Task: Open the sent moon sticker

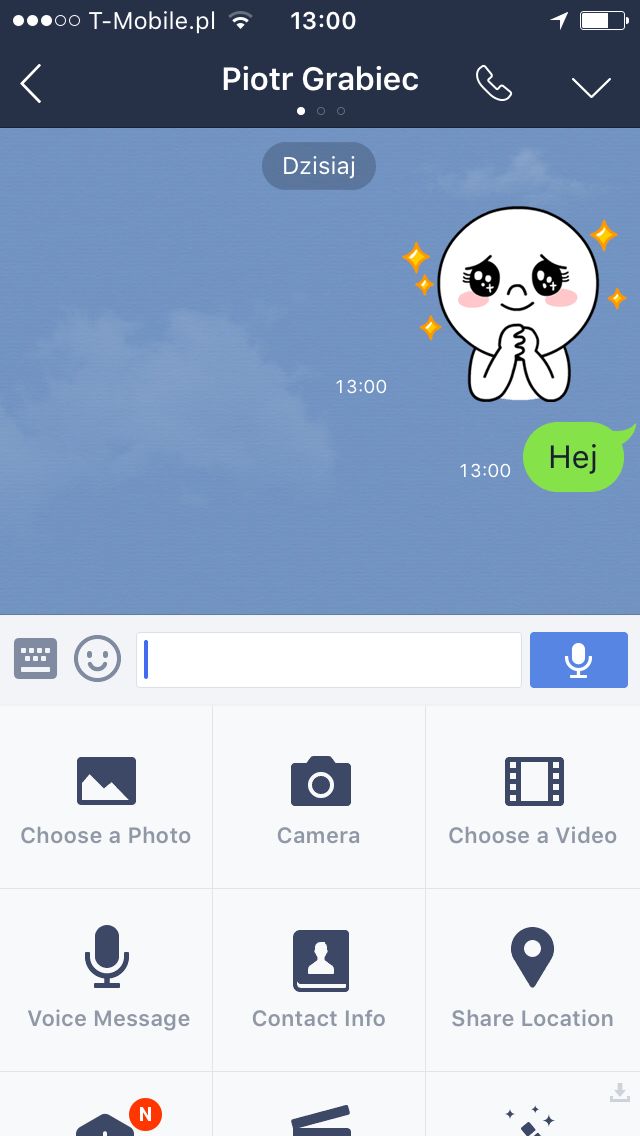Action: pyautogui.click(x=515, y=304)
